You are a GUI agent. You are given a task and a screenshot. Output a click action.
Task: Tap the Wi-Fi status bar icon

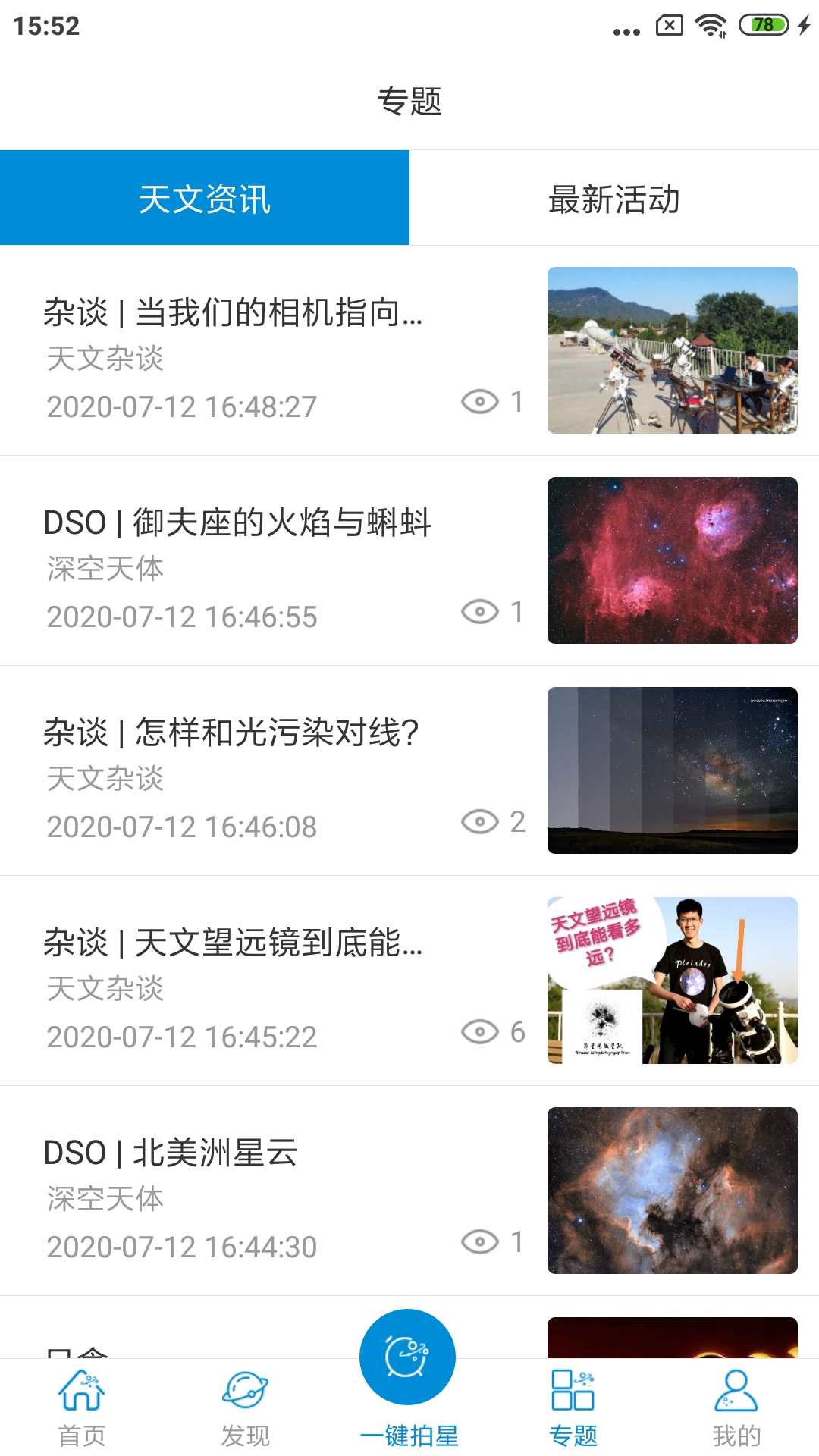711,24
